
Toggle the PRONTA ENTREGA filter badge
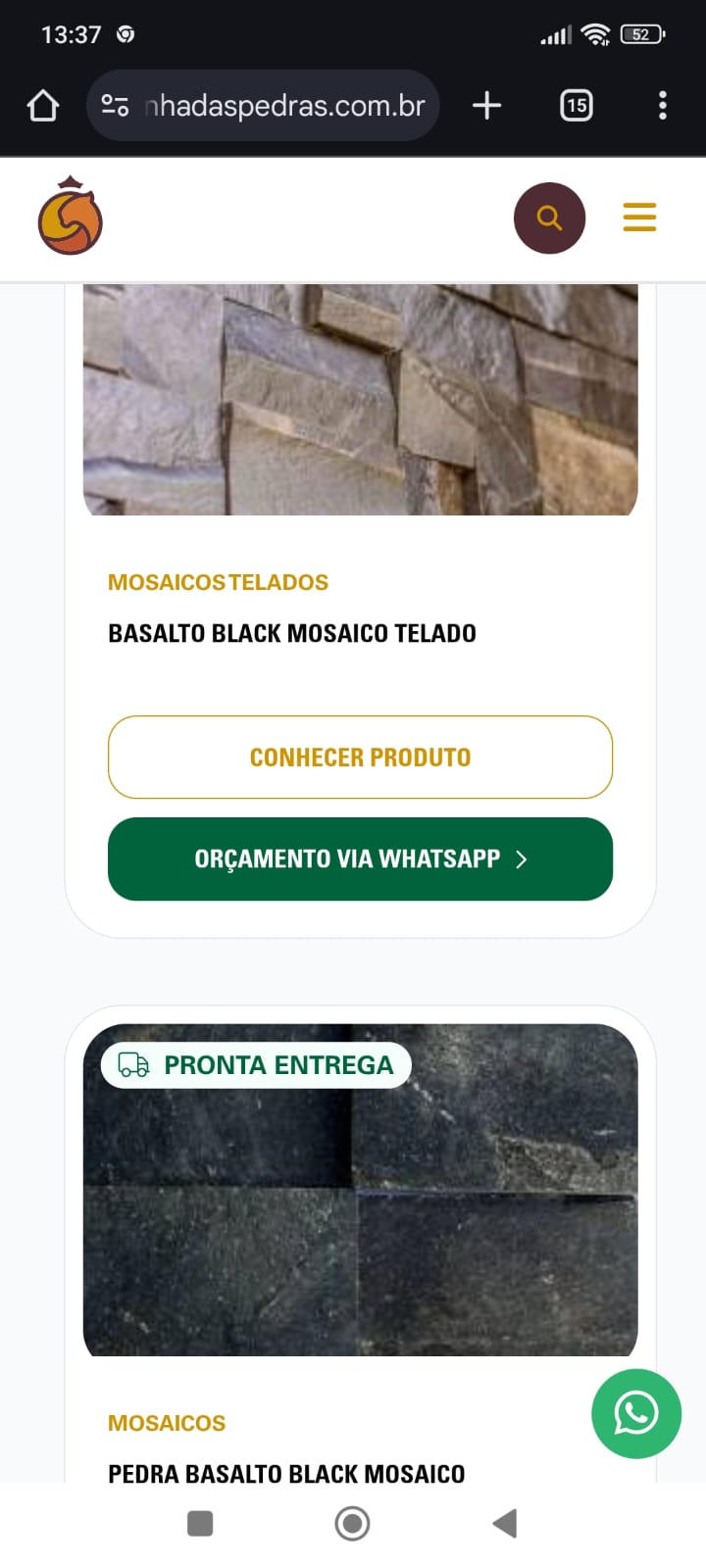[x=253, y=1064]
